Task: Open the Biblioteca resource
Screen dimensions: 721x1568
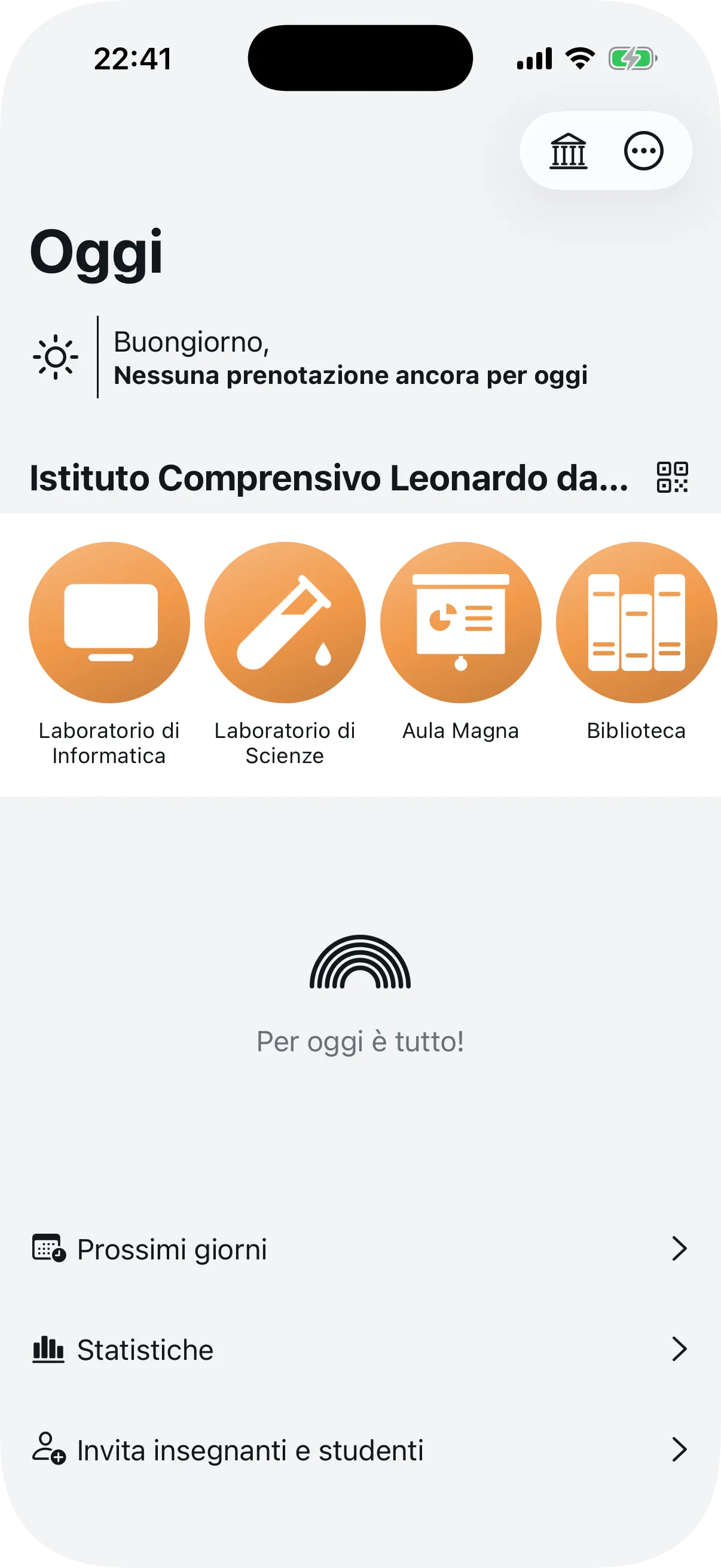Action: pyautogui.click(x=636, y=623)
